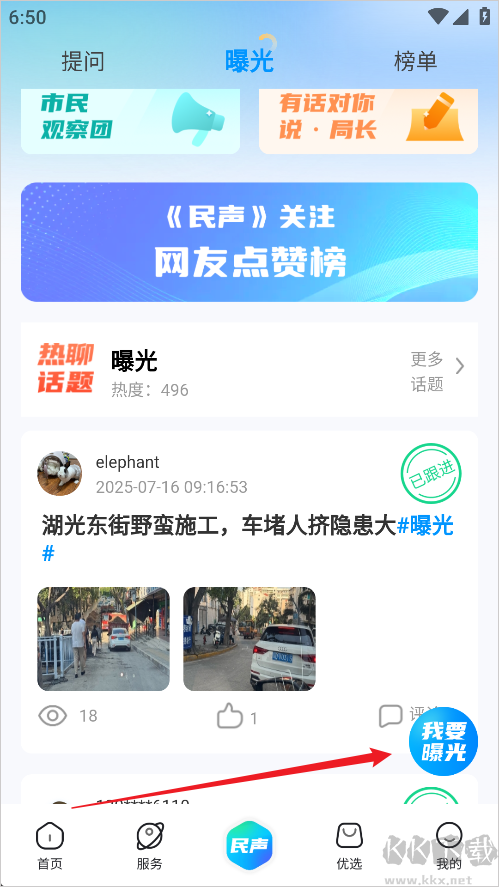Go to the 首页 tab
This screenshot has height=887, width=499.
coord(50,846)
